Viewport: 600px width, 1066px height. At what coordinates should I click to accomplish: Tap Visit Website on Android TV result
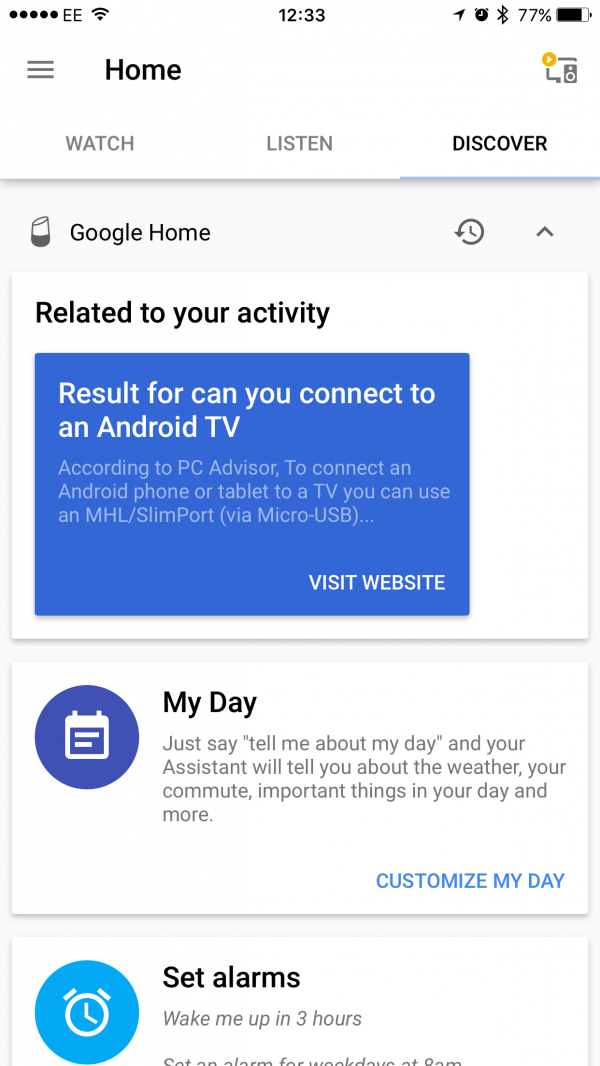tap(377, 583)
